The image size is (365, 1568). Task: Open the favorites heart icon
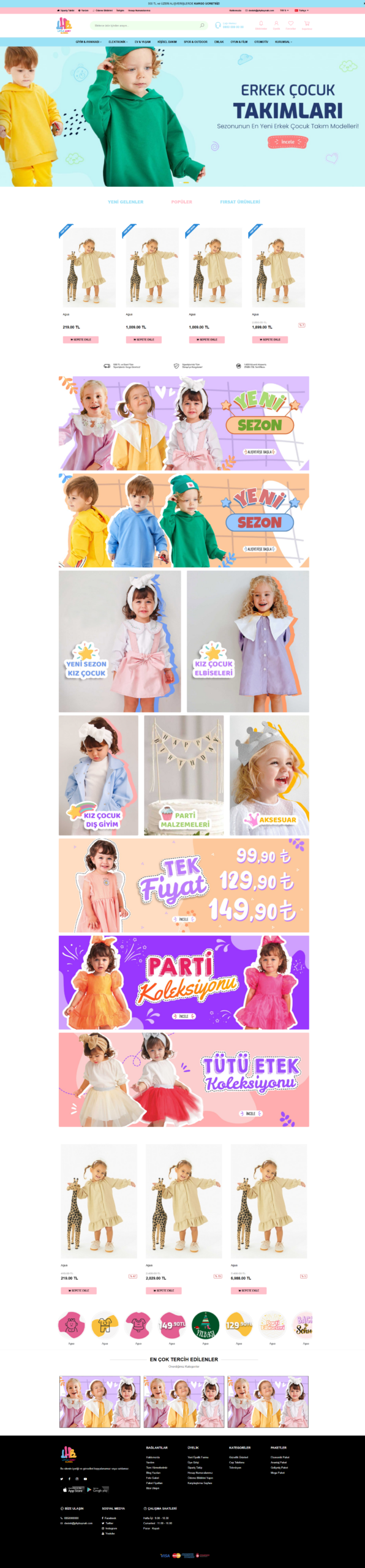click(x=291, y=25)
